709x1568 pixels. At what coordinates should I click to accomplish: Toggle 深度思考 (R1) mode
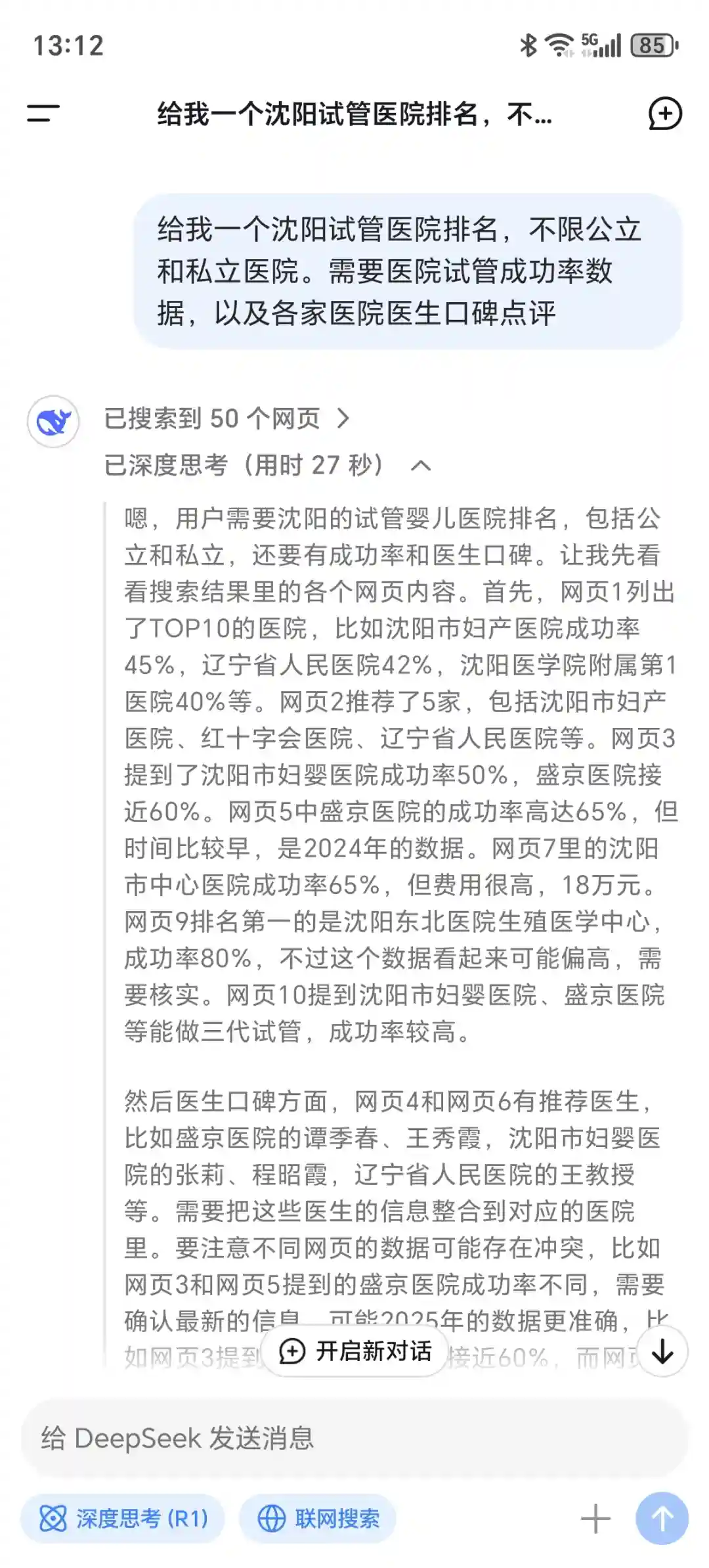point(123,1519)
